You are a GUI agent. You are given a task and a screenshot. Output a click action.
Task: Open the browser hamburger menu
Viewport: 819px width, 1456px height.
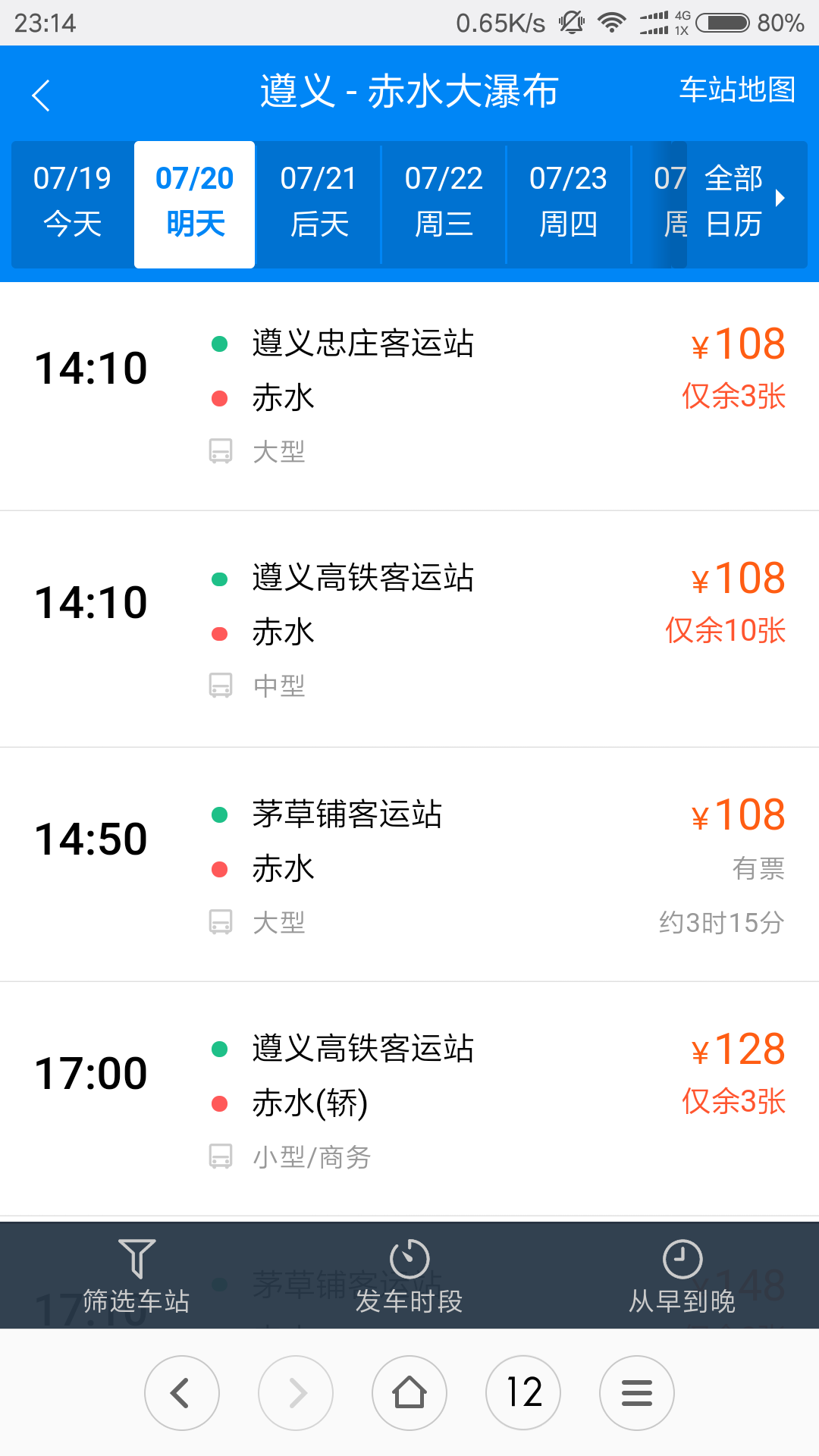637,1393
